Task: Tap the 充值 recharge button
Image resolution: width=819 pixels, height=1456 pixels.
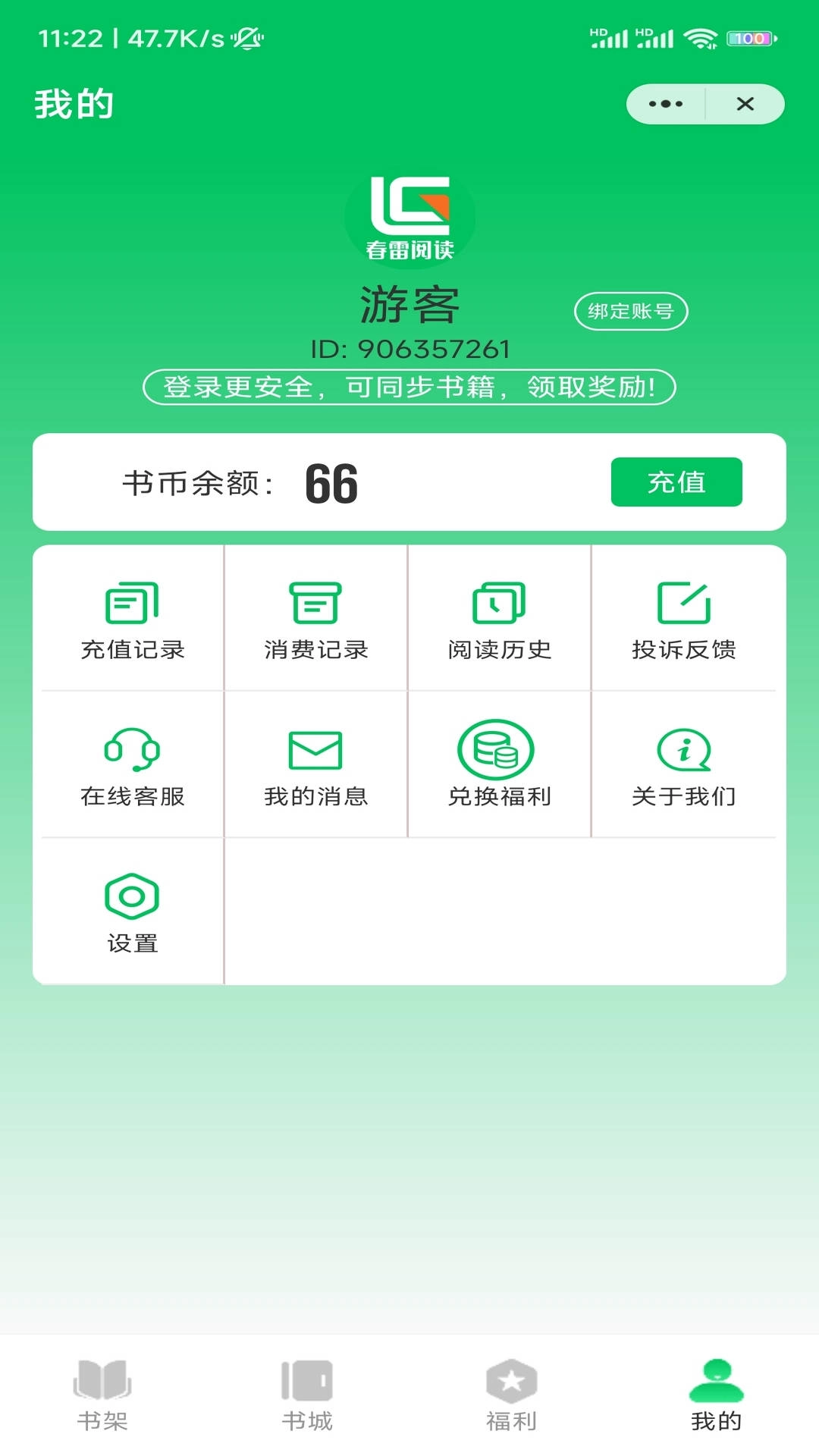Action: pos(677,482)
